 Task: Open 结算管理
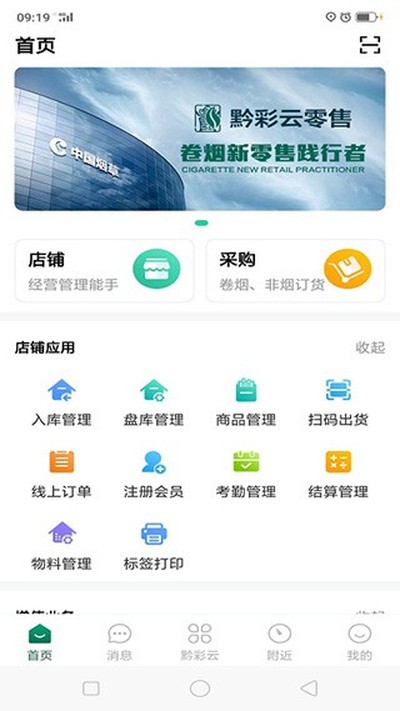coord(338,474)
